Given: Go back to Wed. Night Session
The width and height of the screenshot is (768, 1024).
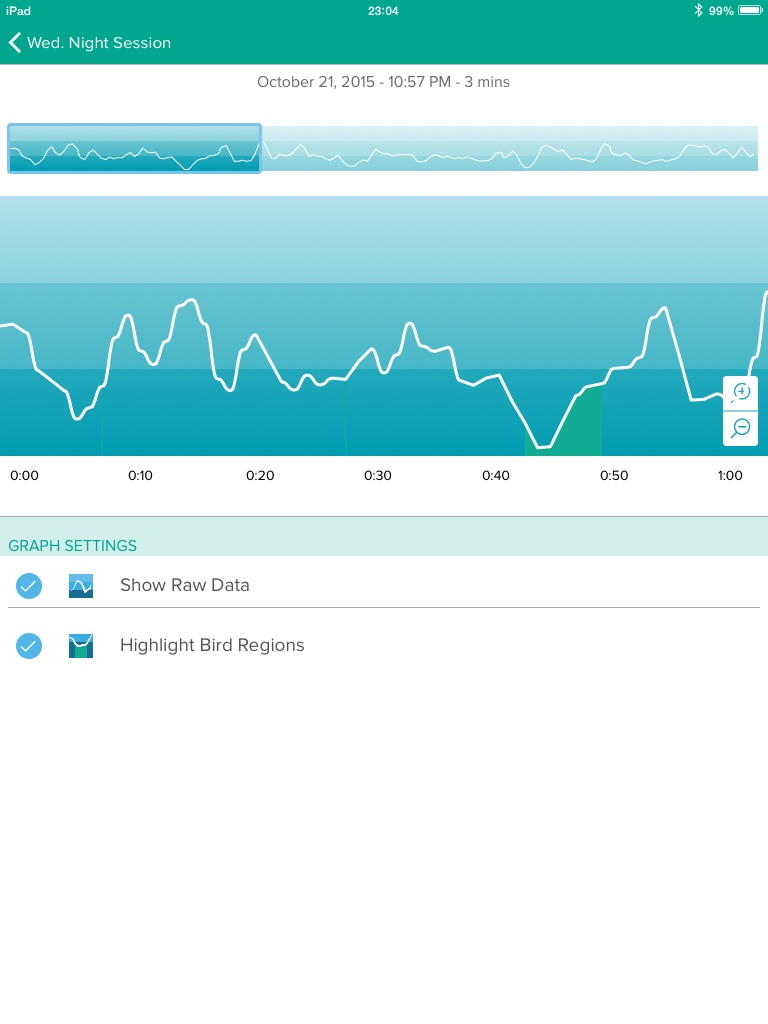Looking at the screenshot, I should click(88, 43).
